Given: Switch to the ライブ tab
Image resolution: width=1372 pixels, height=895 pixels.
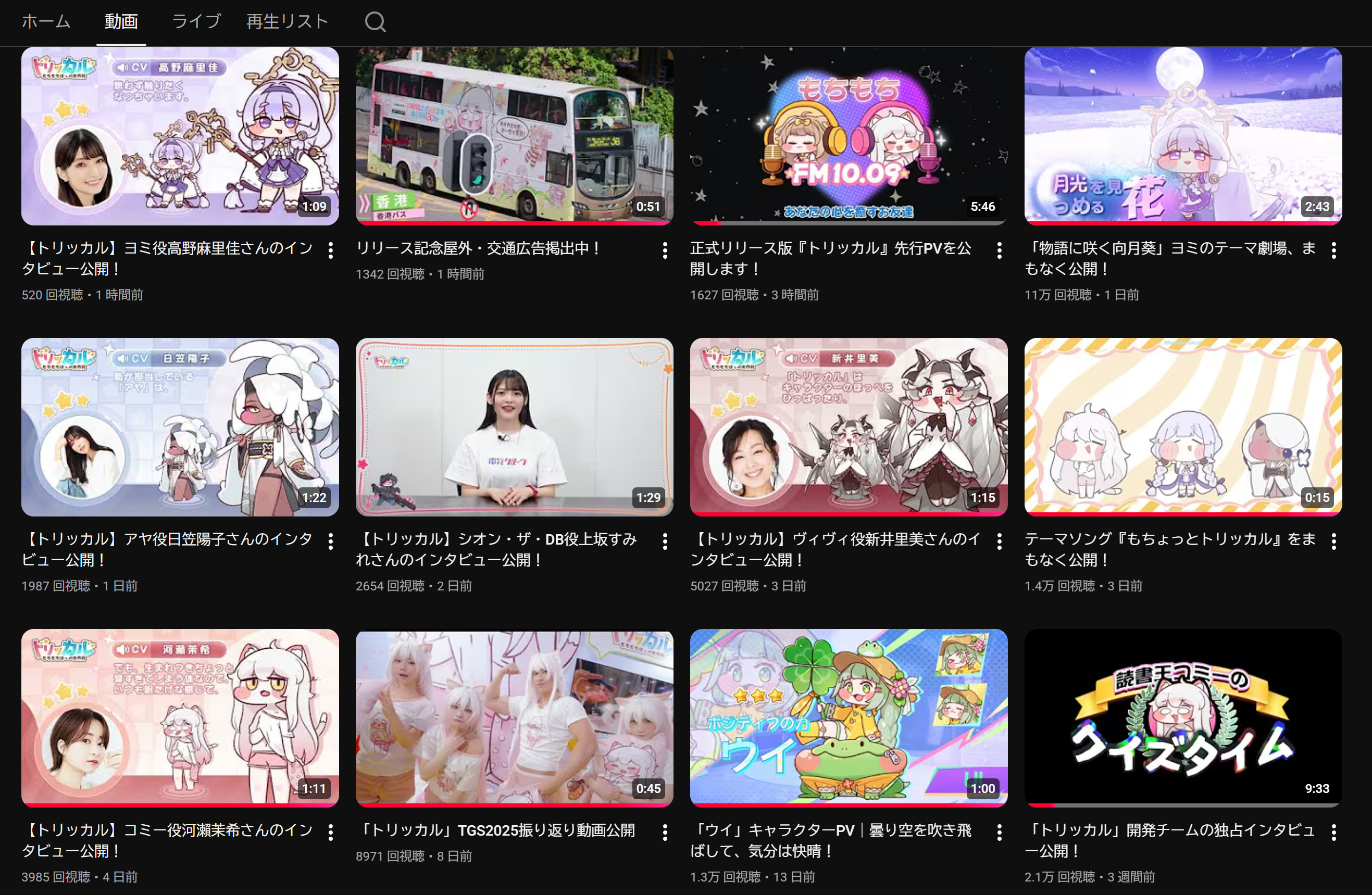Looking at the screenshot, I should tap(196, 22).
